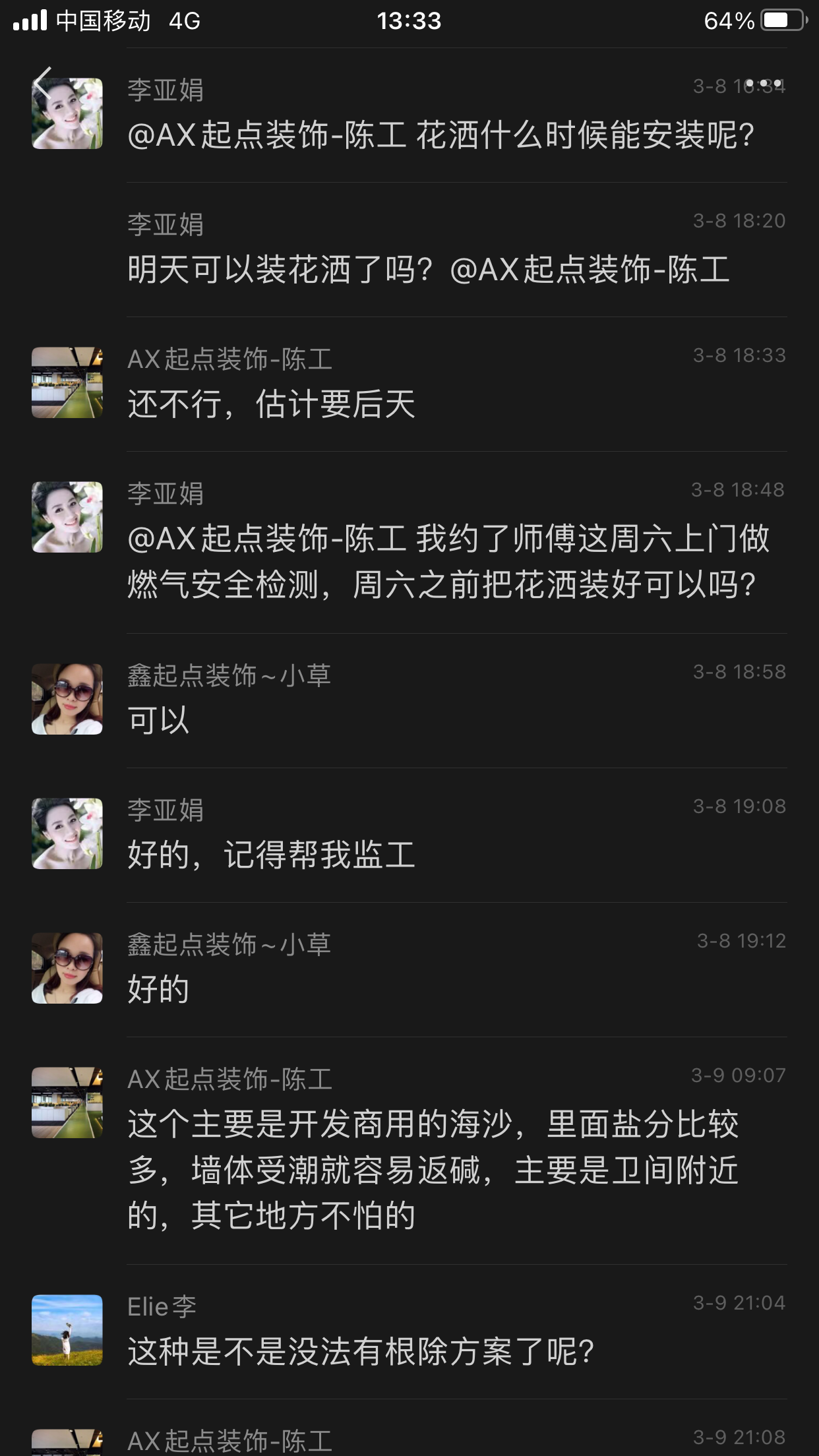Open the three-dot overflow menu
Viewport: 819px width, 1456px height.
764,84
